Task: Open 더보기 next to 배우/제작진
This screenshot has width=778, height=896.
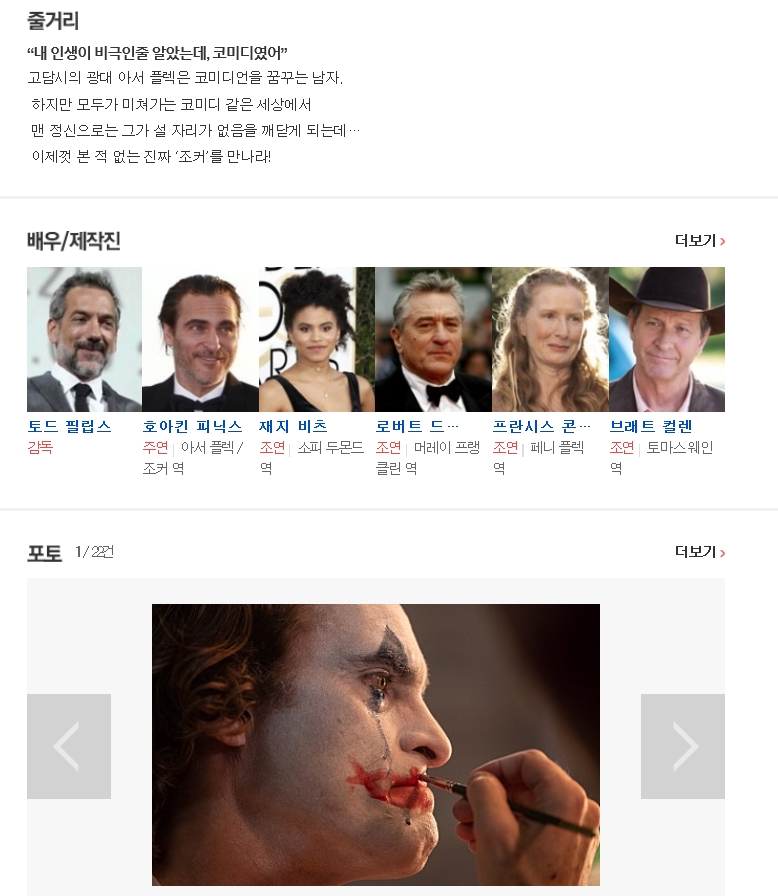Action: tap(699, 241)
